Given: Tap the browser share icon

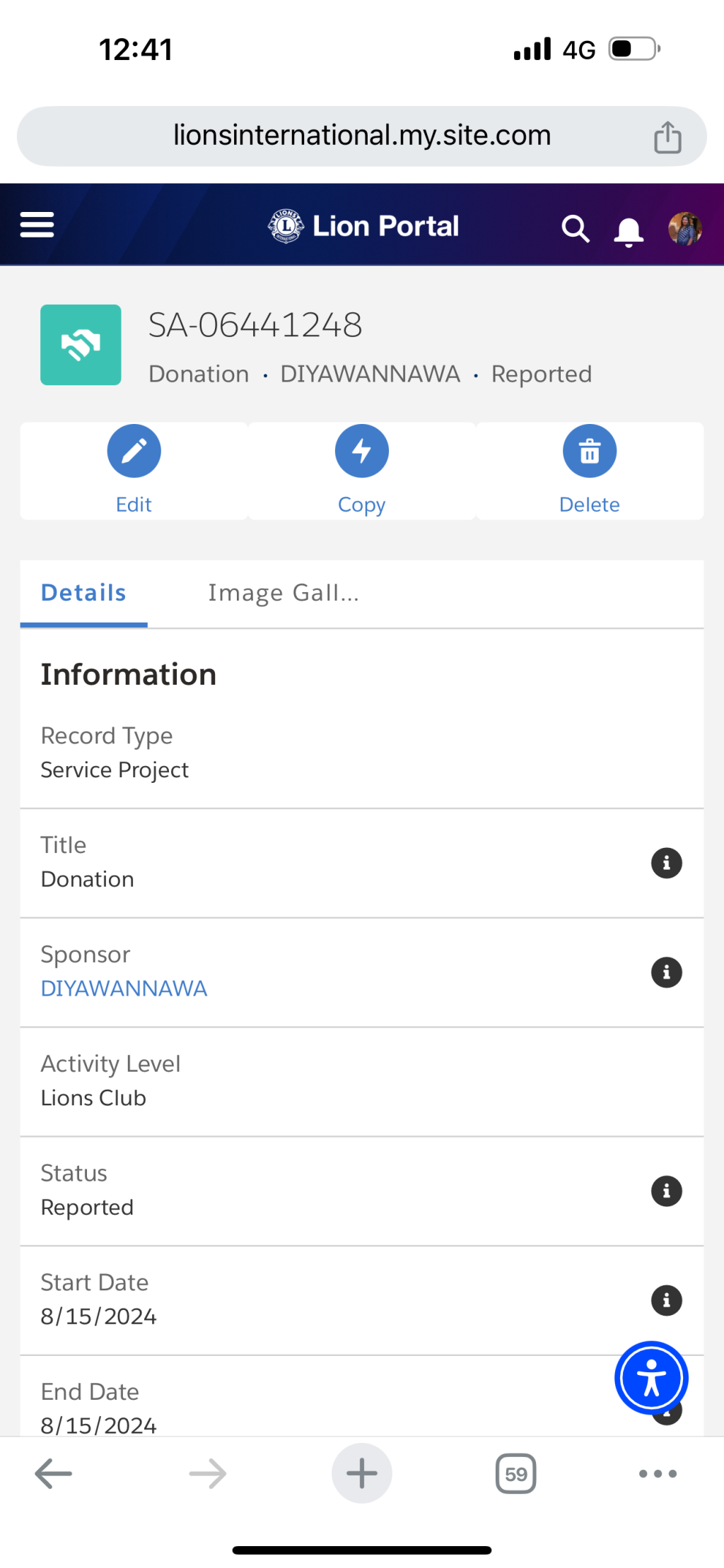Looking at the screenshot, I should 667,136.
